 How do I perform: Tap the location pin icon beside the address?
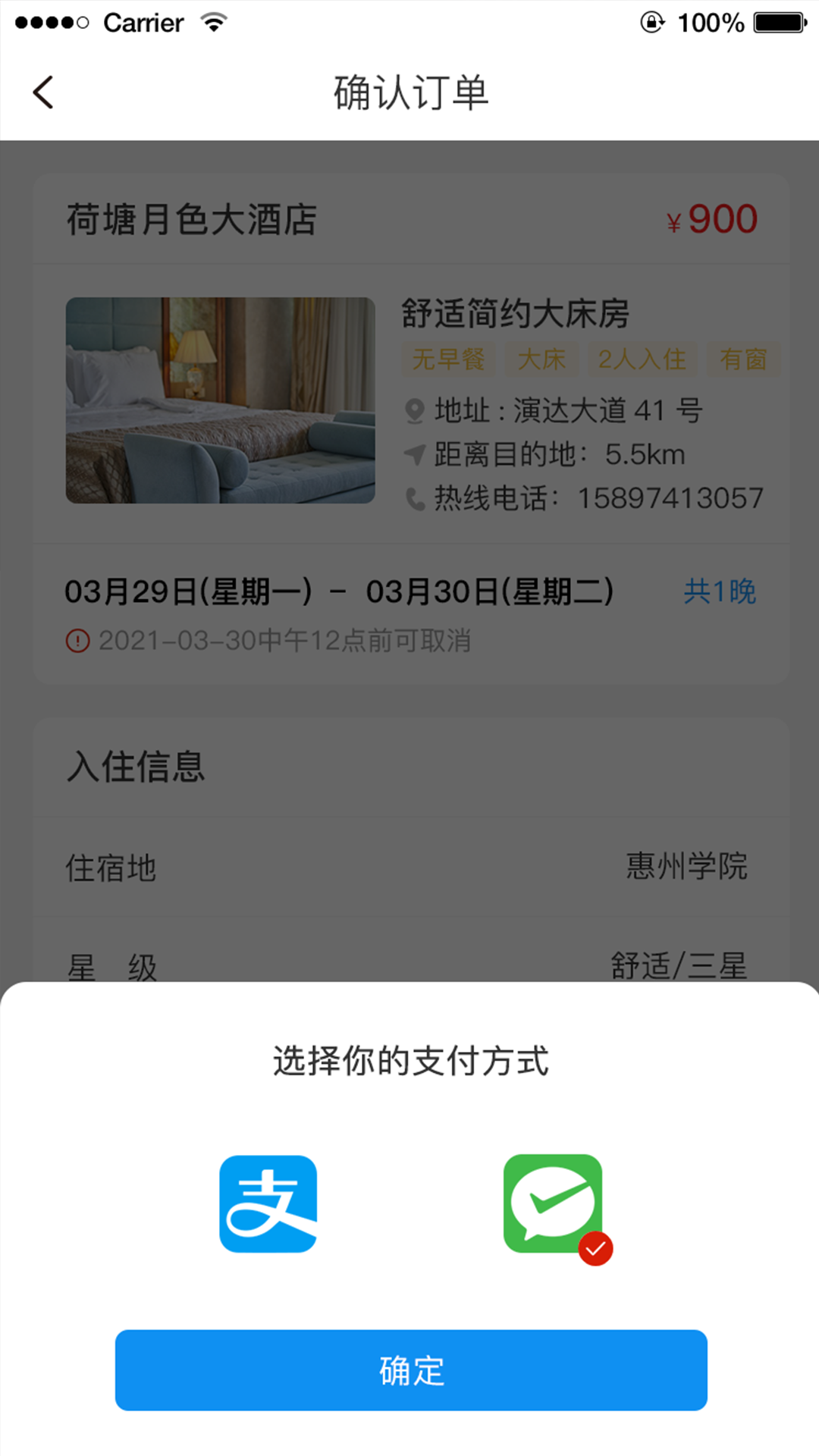[x=413, y=411]
